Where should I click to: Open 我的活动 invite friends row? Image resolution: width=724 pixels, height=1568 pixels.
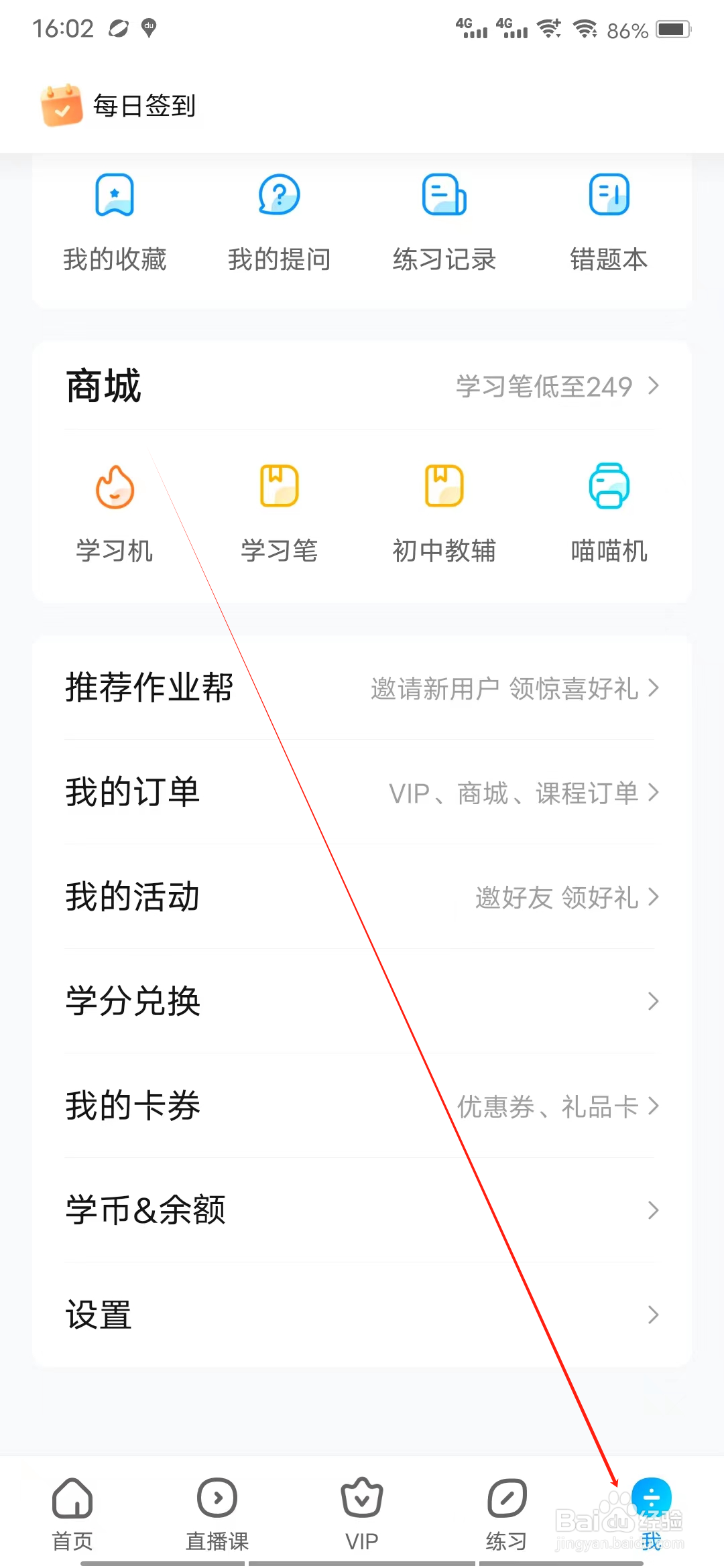click(x=362, y=898)
